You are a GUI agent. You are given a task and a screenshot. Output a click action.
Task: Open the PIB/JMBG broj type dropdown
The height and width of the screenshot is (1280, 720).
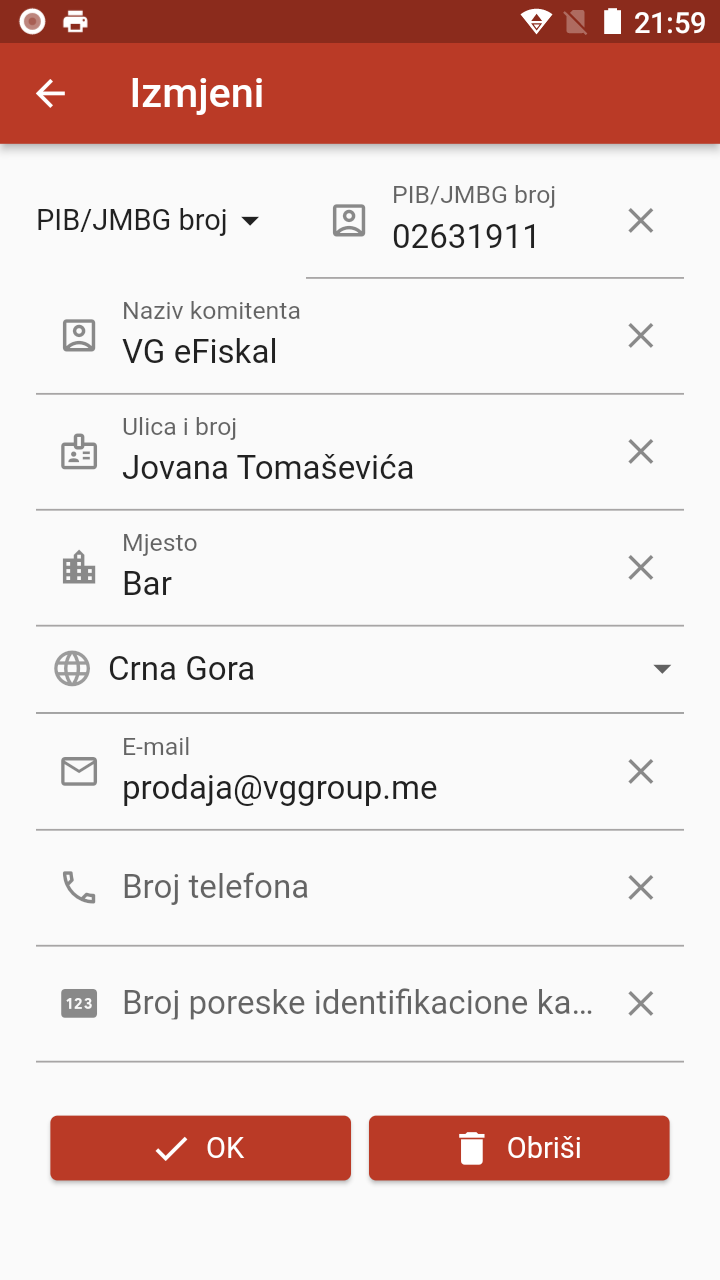tap(150, 219)
